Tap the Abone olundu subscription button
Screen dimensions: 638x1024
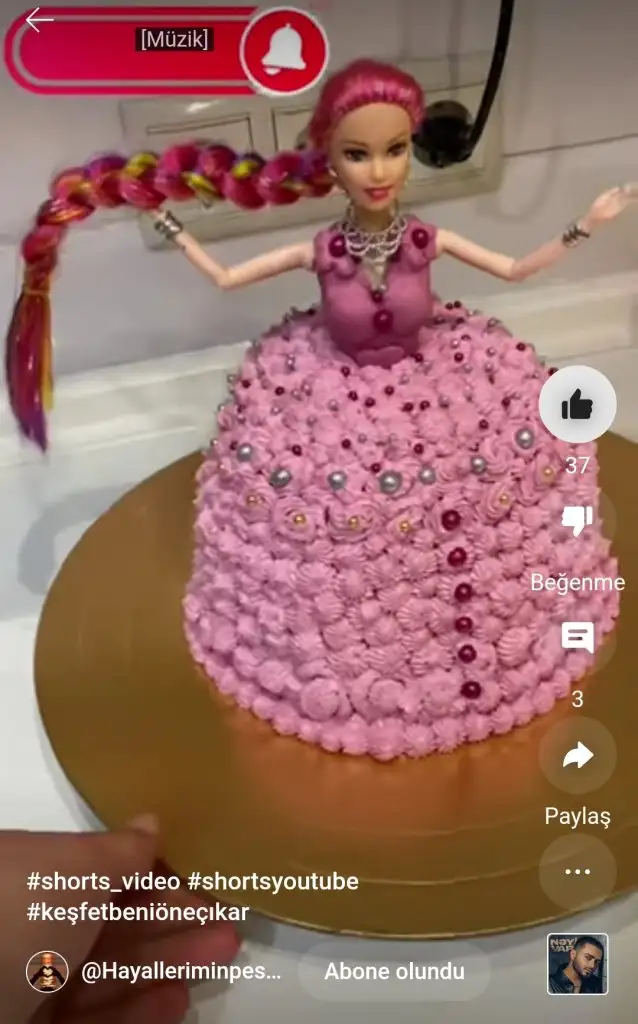tap(394, 971)
